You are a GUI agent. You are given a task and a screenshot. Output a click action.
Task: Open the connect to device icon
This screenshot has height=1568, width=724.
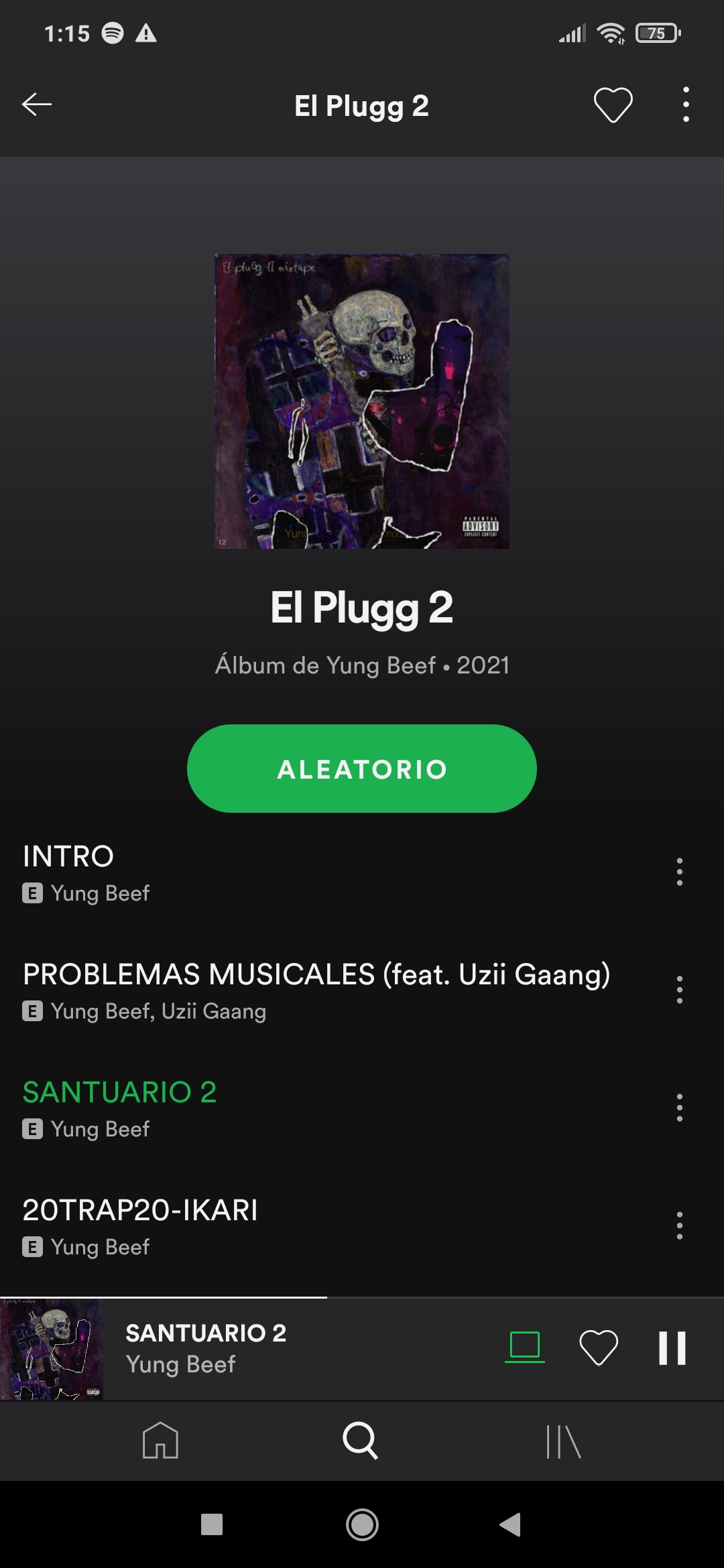pos(524,1347)
